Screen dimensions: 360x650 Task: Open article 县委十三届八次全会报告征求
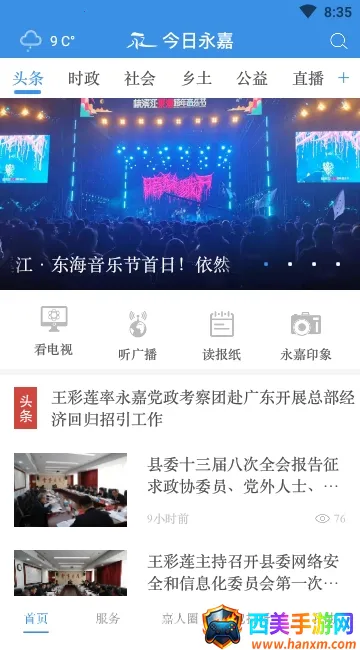click(180, 490)
